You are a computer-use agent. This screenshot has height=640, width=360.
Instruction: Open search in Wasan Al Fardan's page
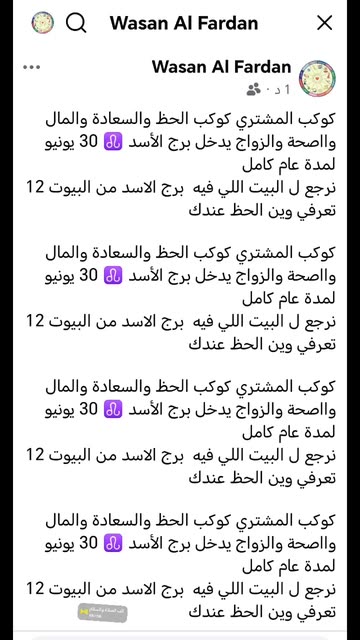click(76, 23)
